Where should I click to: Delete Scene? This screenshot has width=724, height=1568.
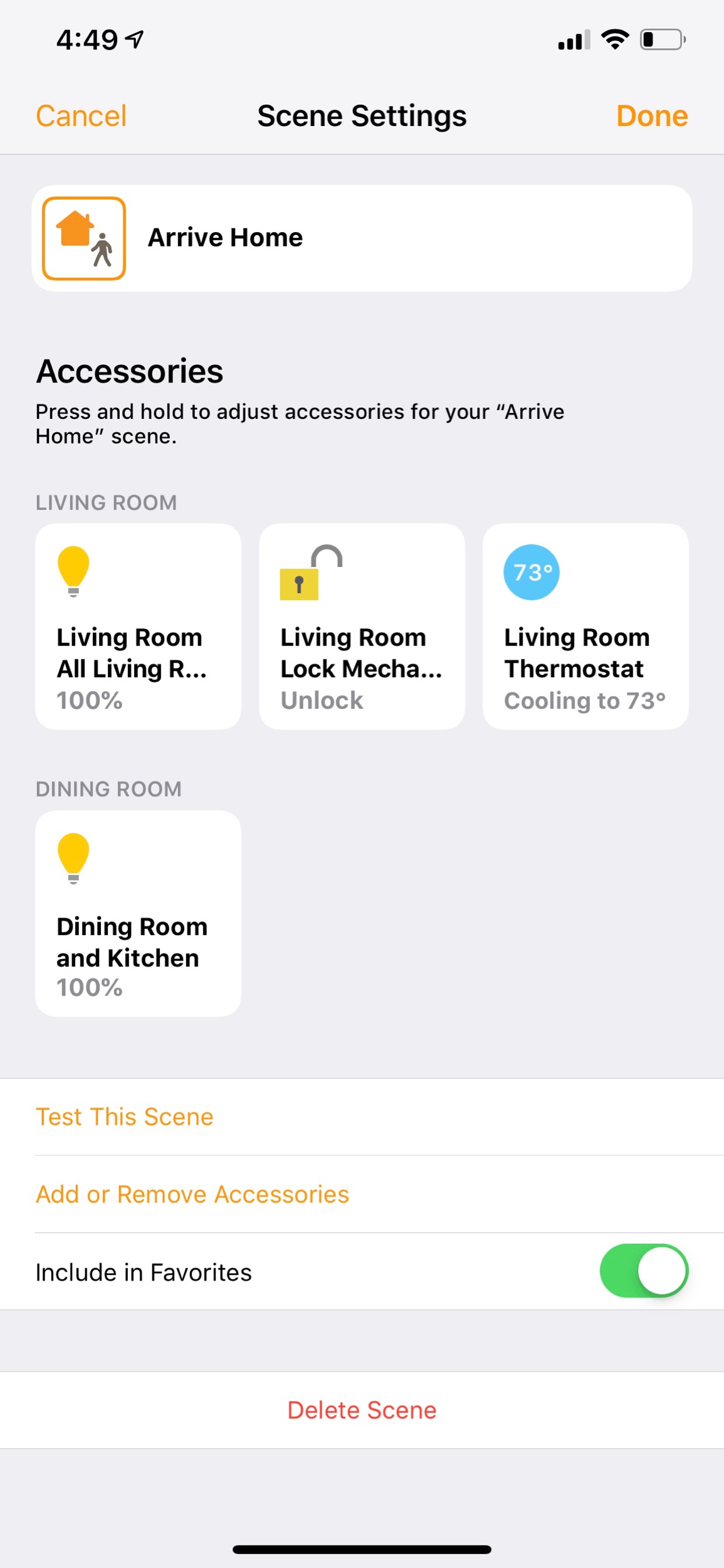tap(362, 1410)
